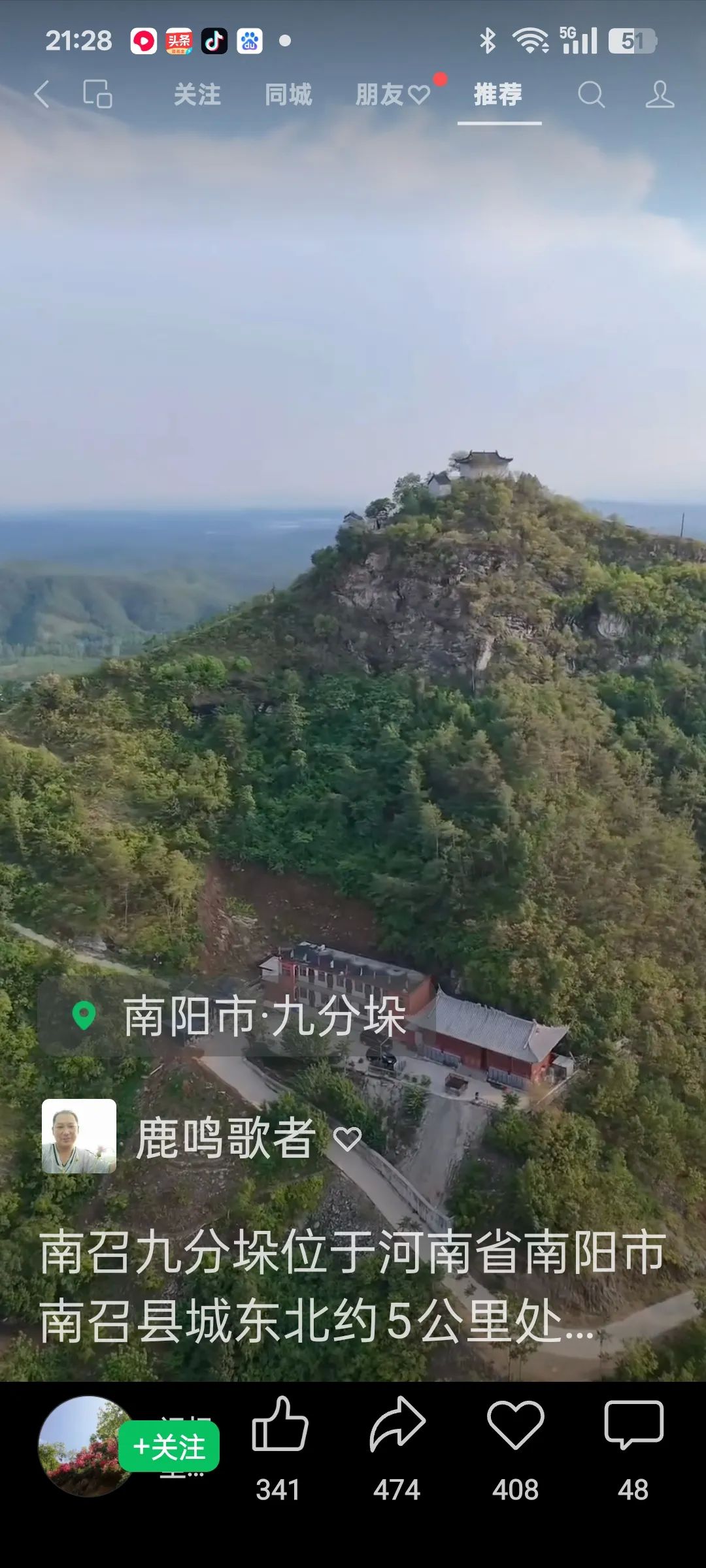706x1568 pixels.
Task: Give the video a thumbs up
Action: click(279, 1424)
